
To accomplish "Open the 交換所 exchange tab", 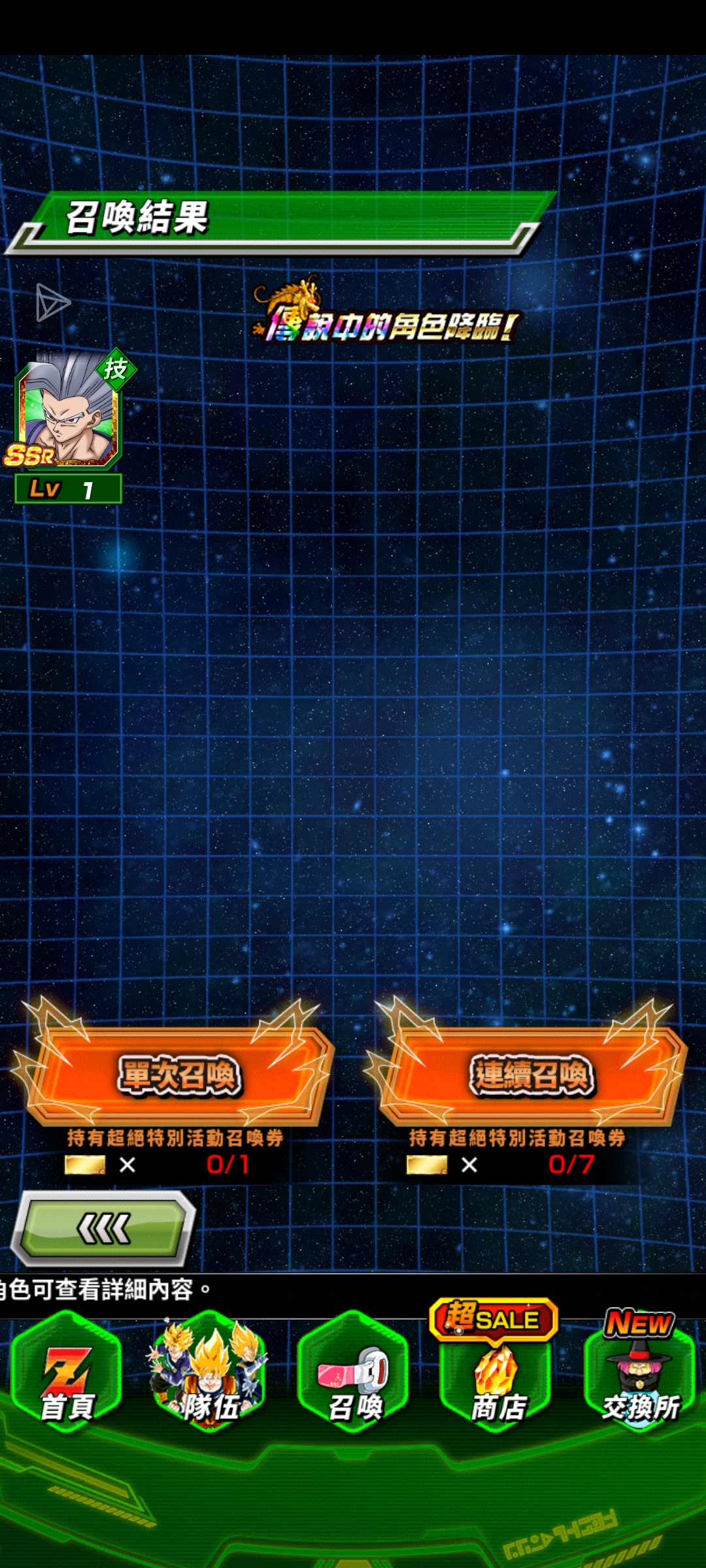I will click(640, 1372).
